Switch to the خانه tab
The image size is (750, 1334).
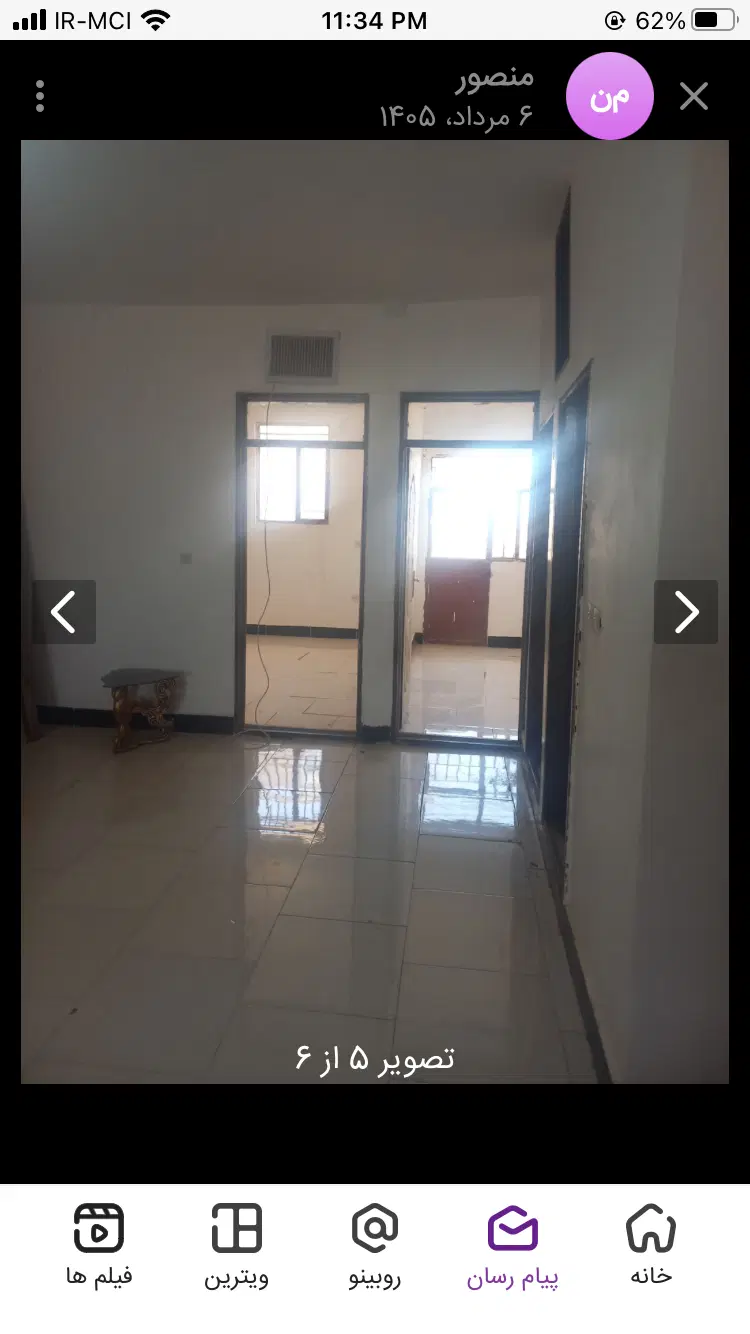(651, 1245)
